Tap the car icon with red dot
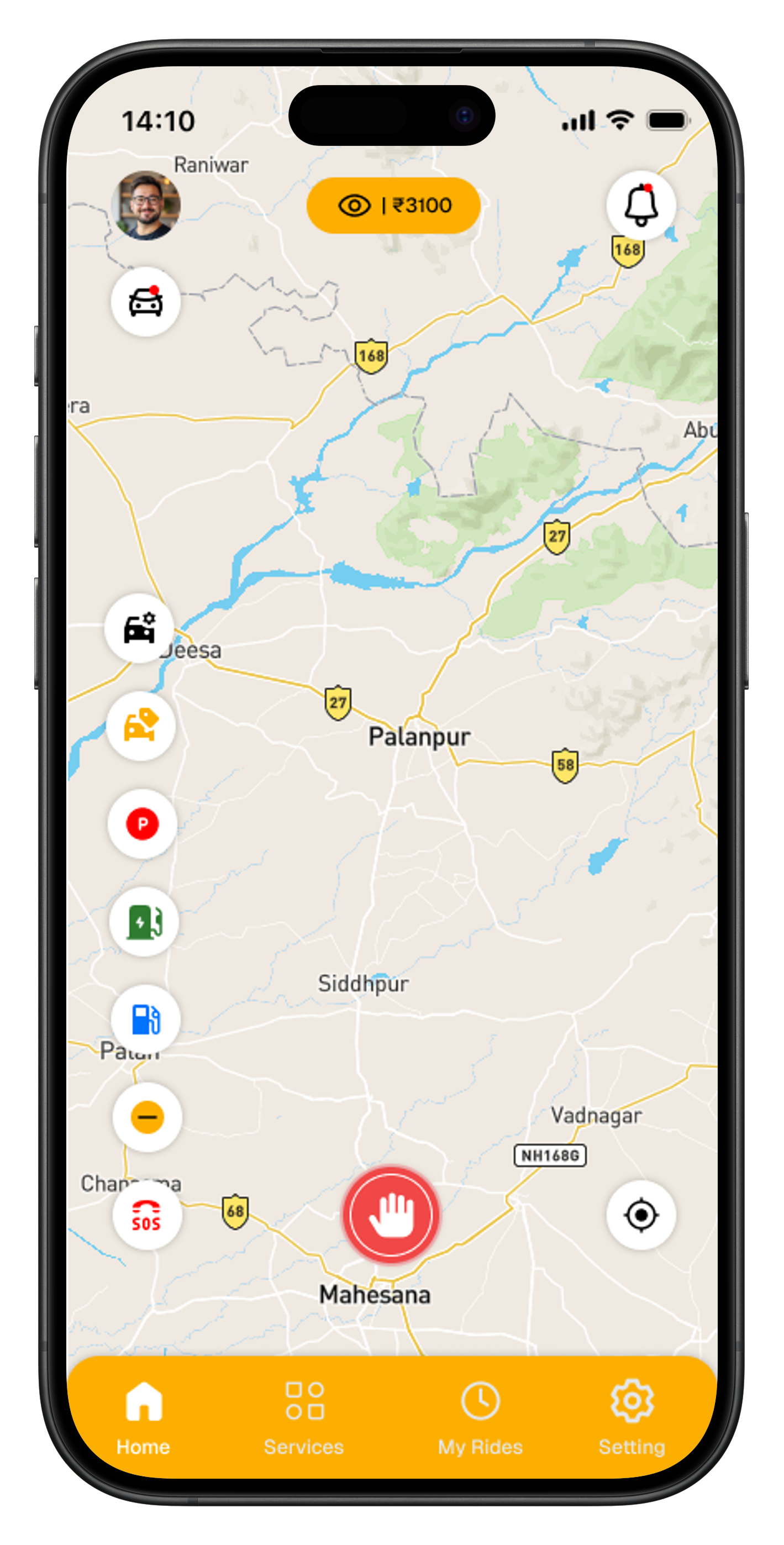Viewport: 784px width, 1545px height. pyautogui.click(x=146, y=302)
